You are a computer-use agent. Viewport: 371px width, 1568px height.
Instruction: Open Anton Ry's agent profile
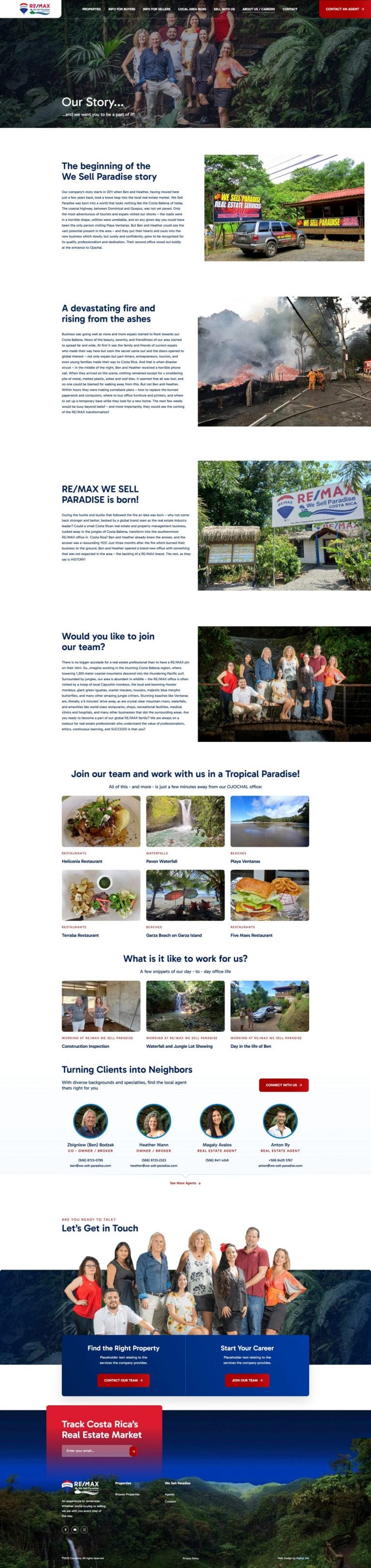click(x=280, y=1121)
